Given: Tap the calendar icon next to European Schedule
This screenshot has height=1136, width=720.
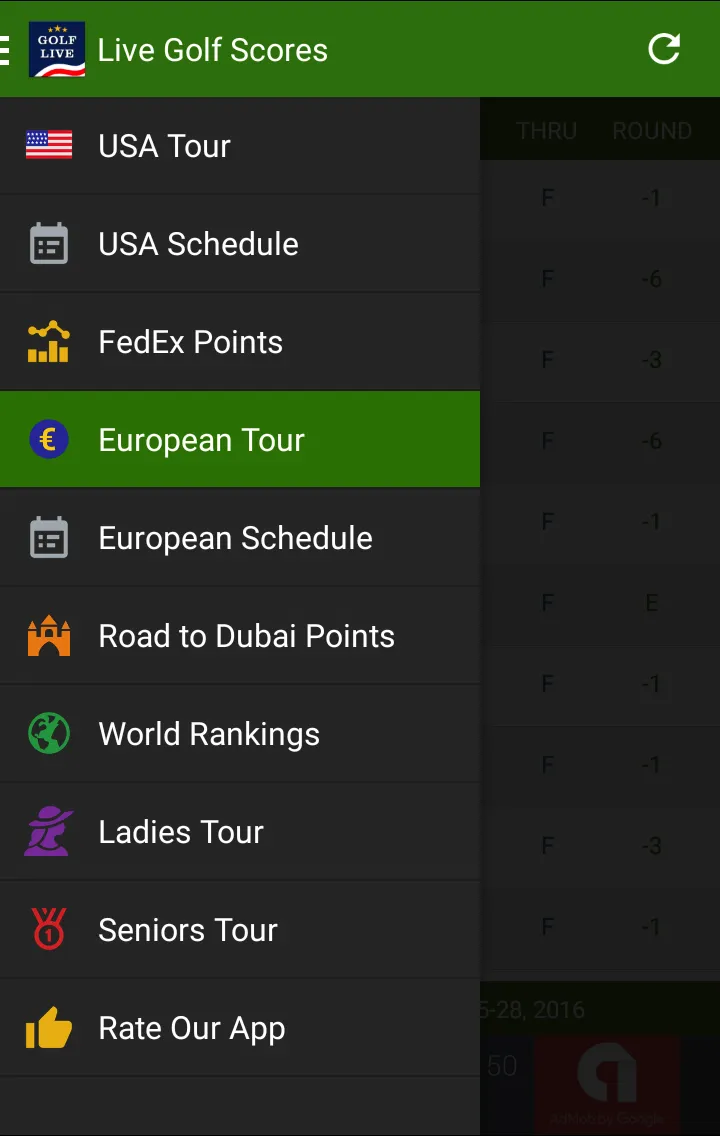Looking at the screenshot, I should click(x=47, y=537).
